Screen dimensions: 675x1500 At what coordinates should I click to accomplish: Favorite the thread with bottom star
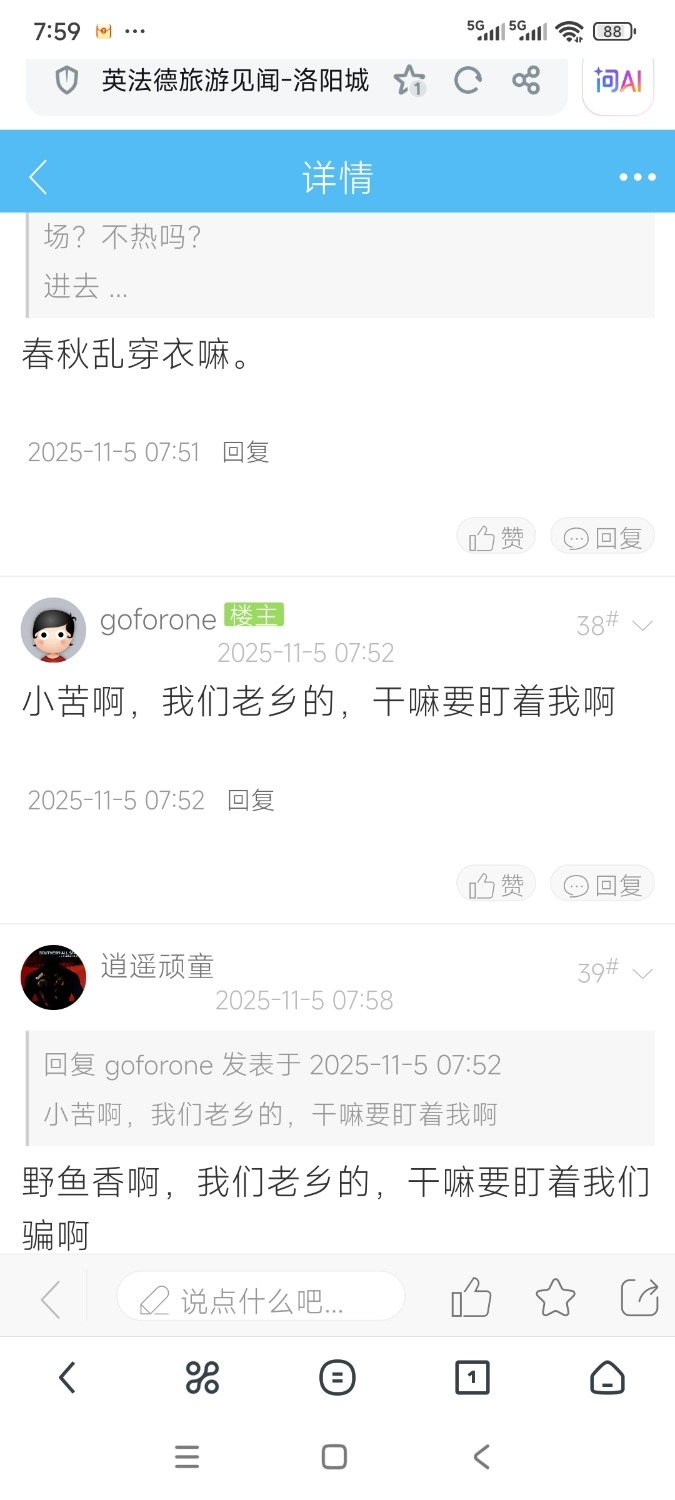click(555, 1298)
